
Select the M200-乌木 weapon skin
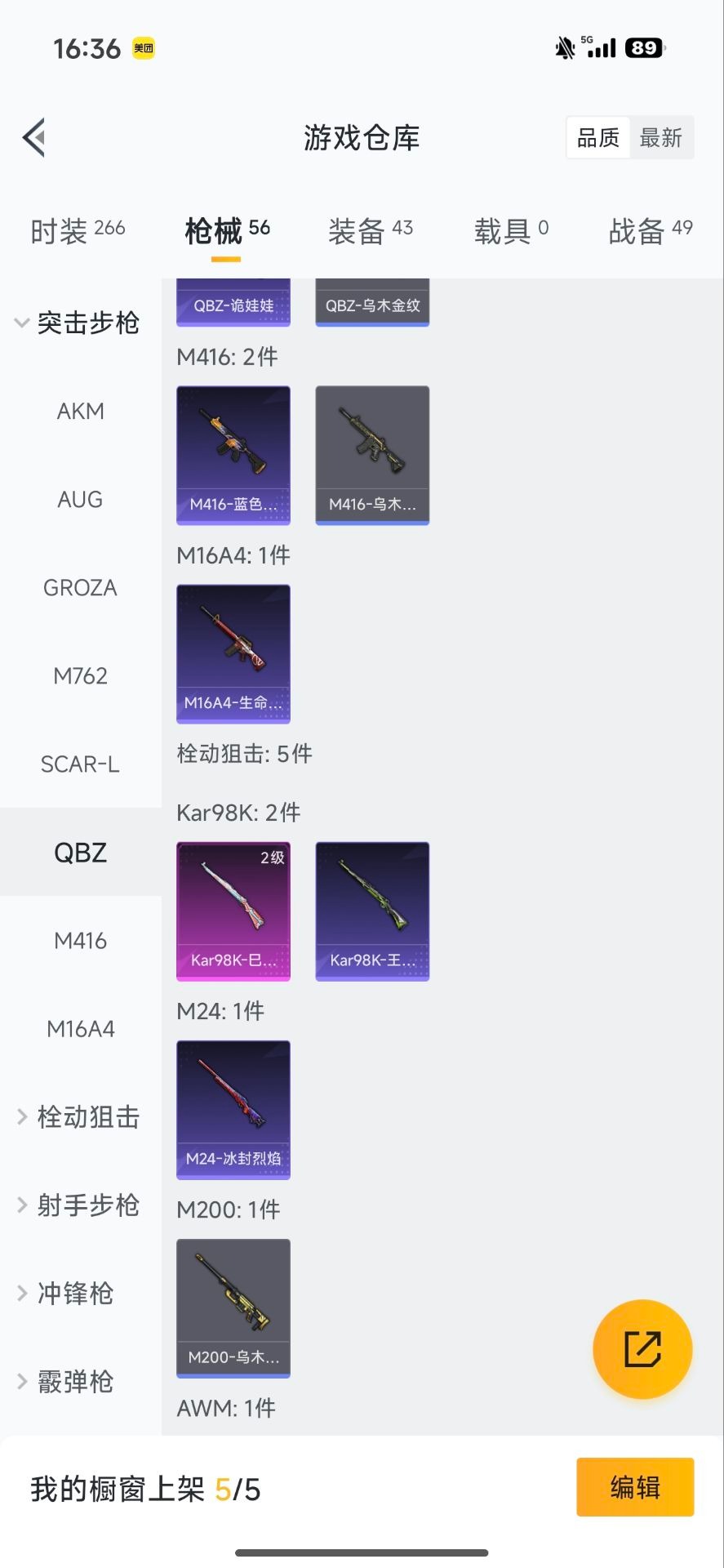coord(233,1307)
